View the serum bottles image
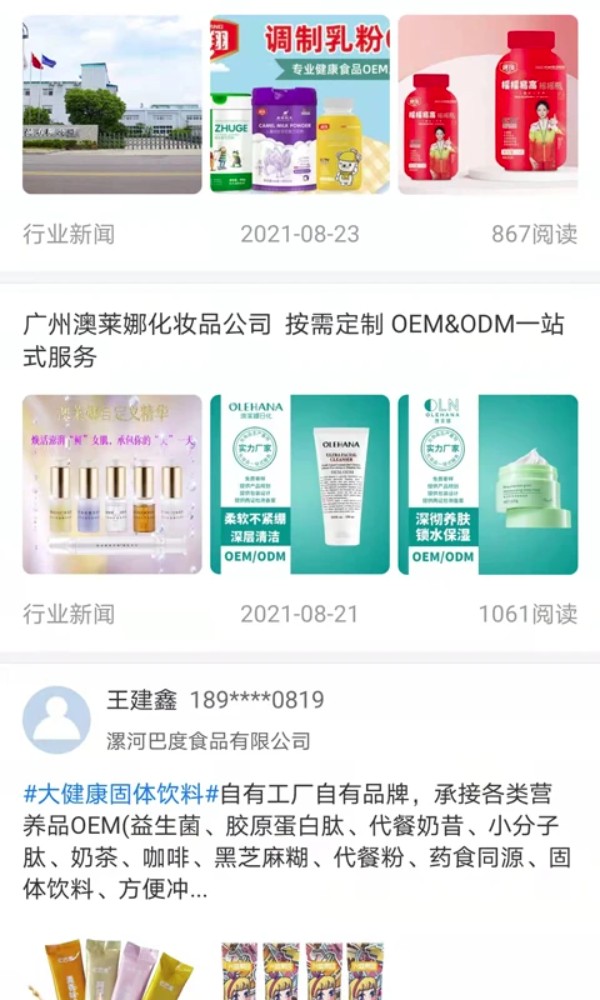Viewport: 600px width, 1000px height. 112,484
